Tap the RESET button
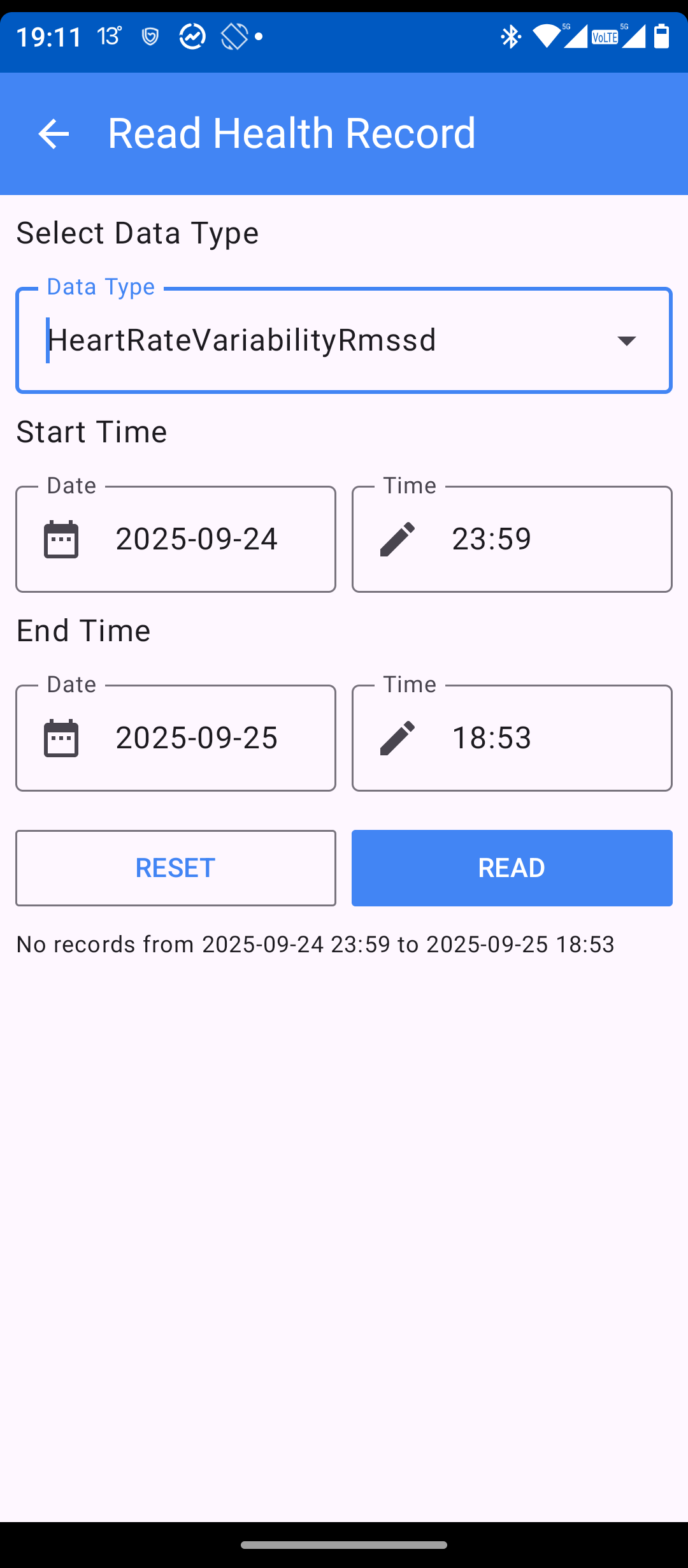 point(175,868)
